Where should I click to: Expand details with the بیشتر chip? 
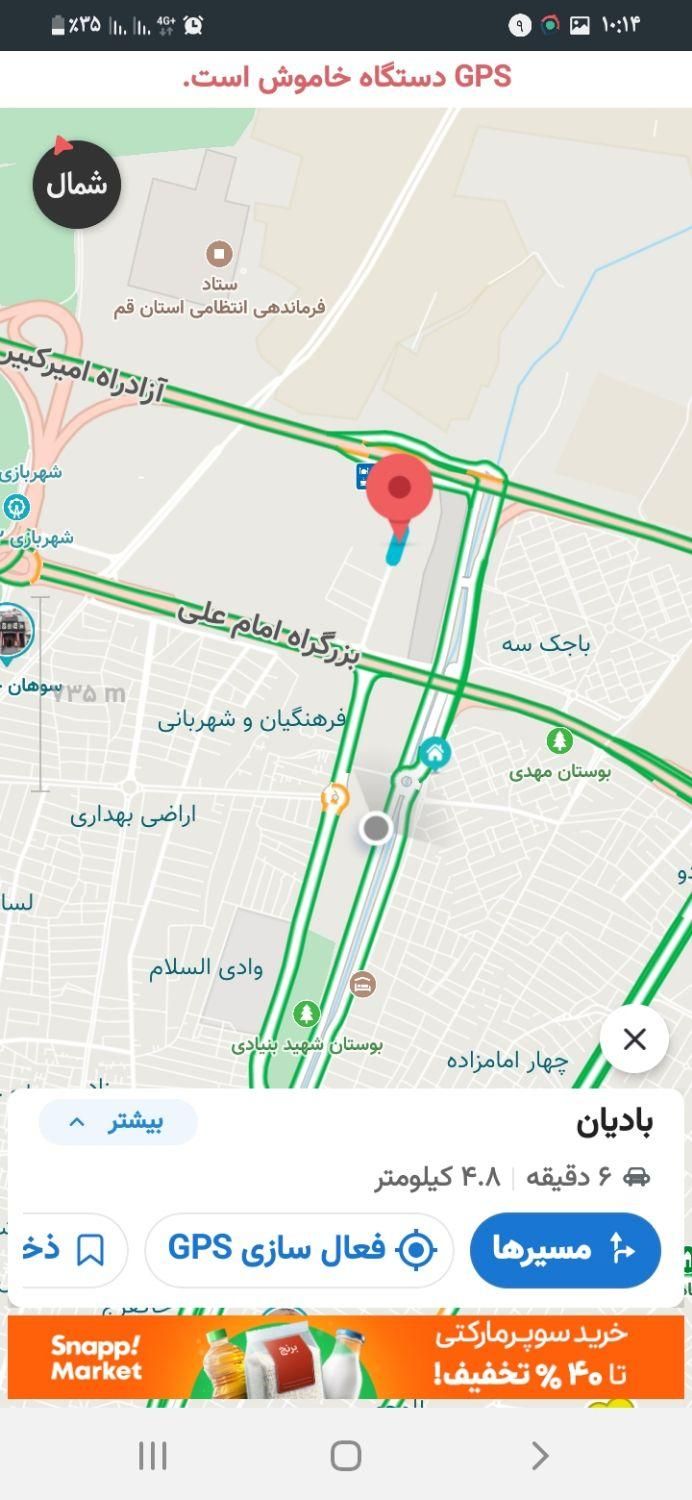point(118,1122)
